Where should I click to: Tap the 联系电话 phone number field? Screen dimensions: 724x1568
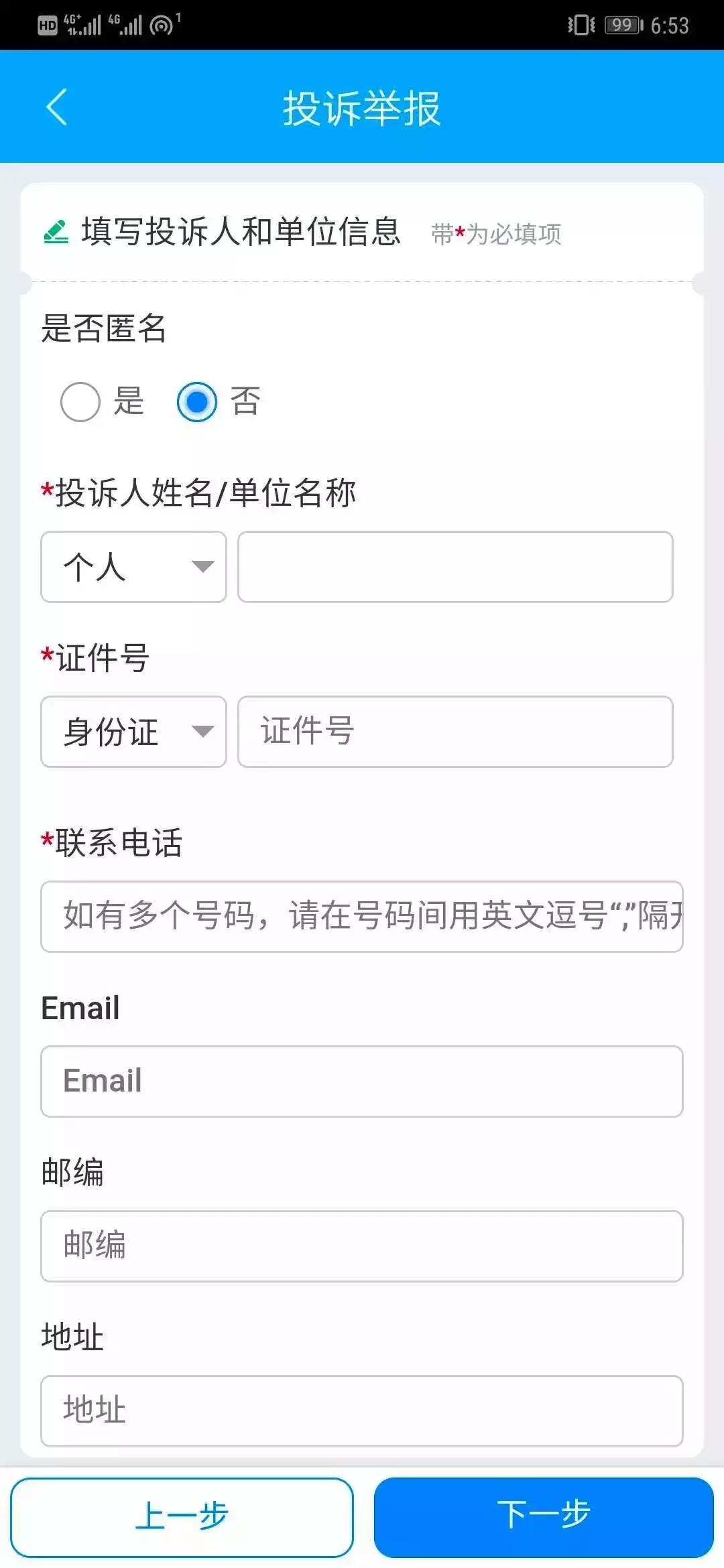(x=362, y=917)
